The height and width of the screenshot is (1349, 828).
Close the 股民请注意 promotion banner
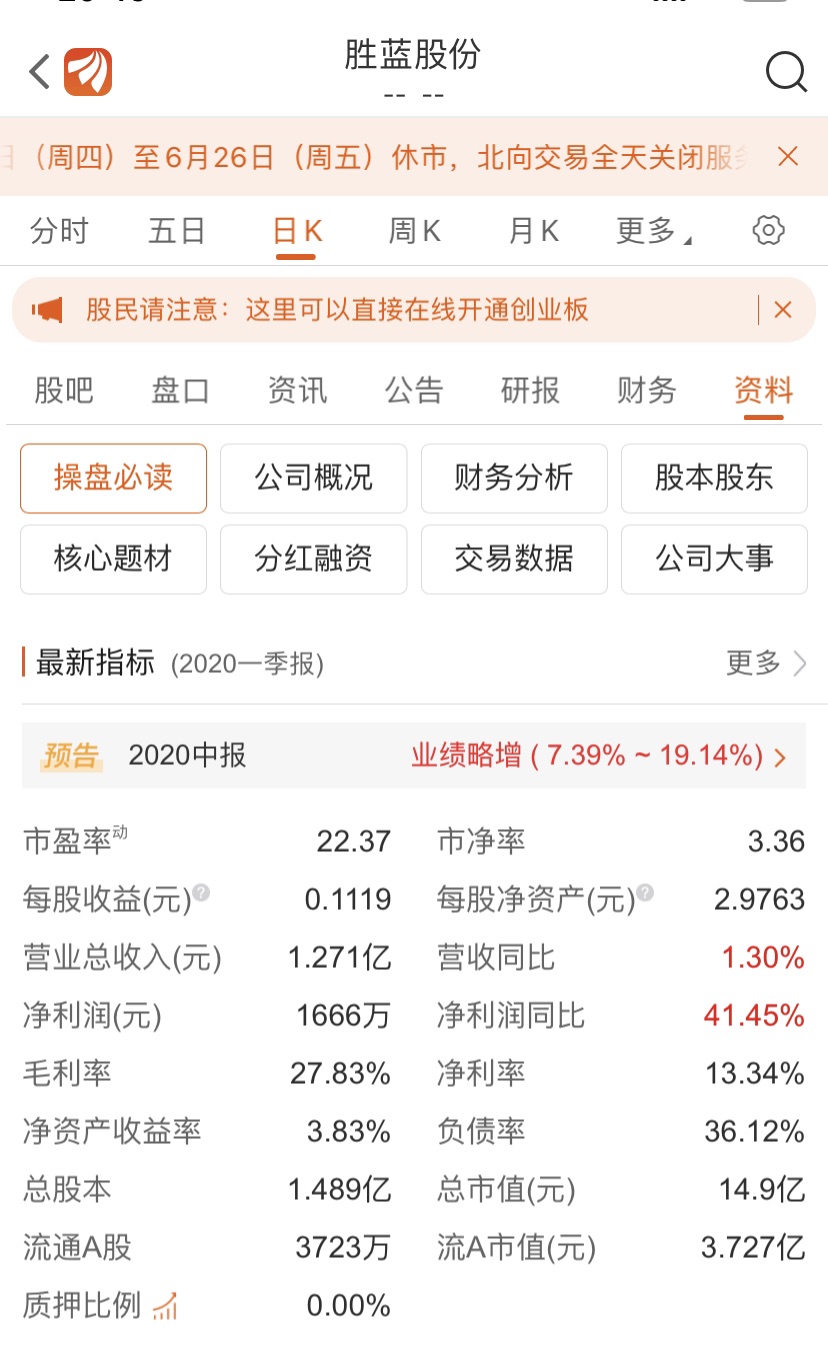click(783, 310)
